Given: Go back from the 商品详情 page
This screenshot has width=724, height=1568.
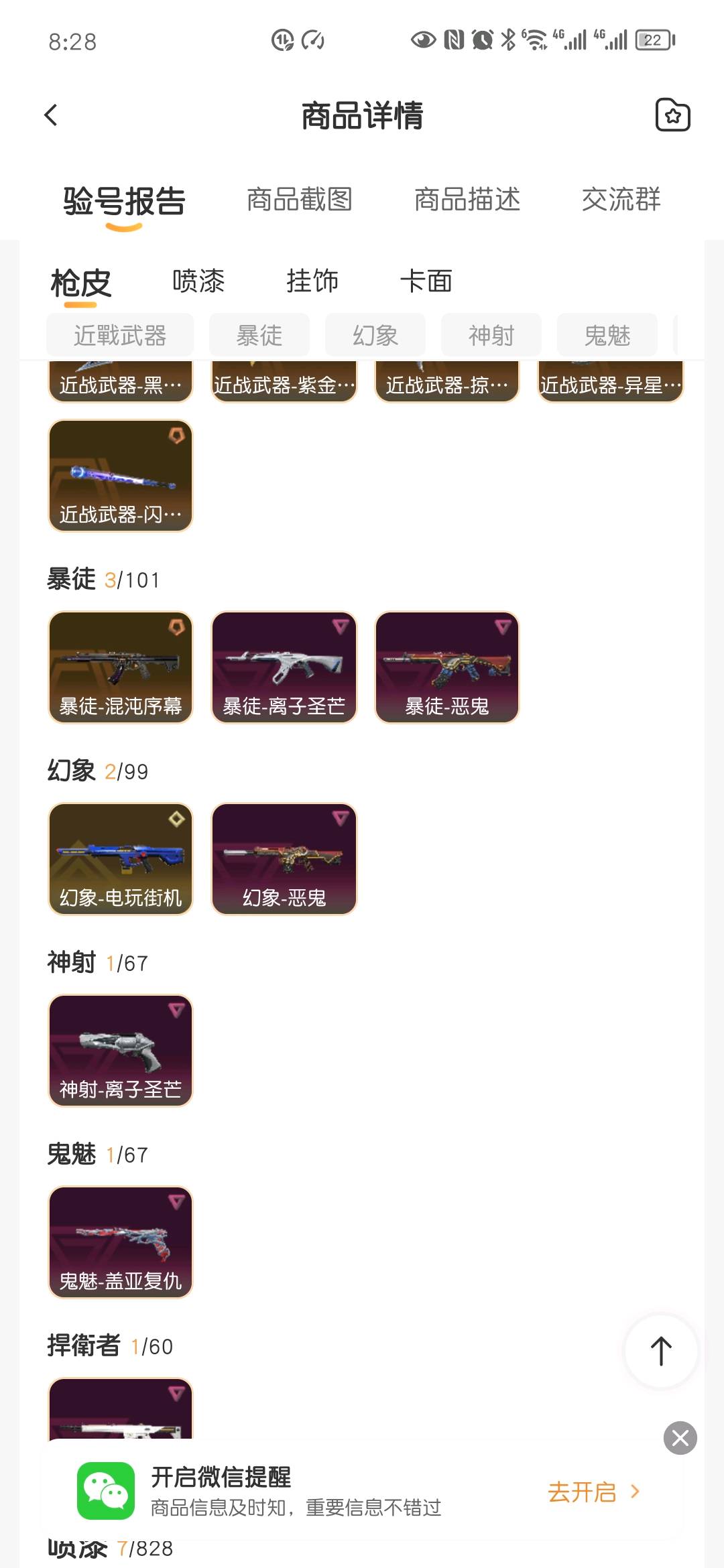Looking at the screenshot, I should (x=51, y=115).
